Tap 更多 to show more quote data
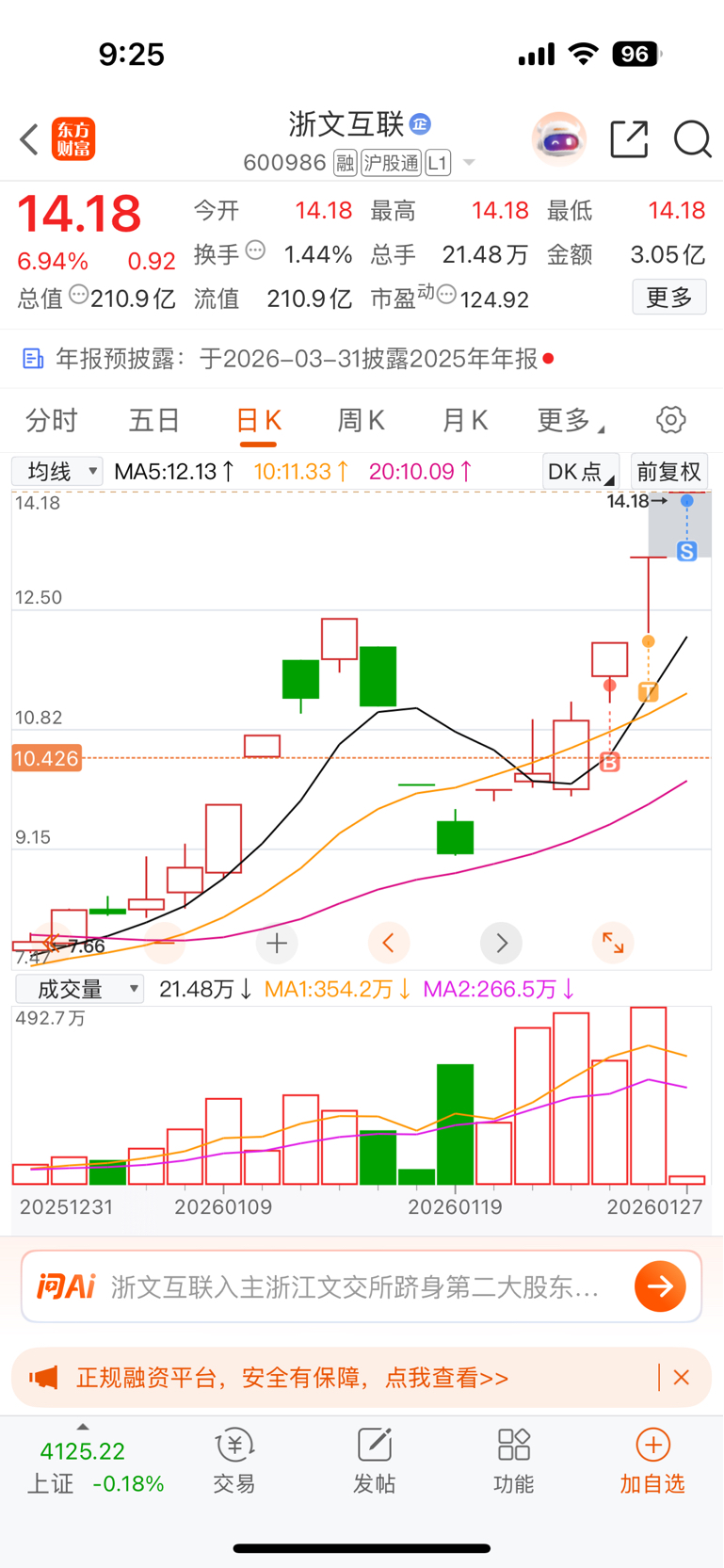 pyautogui.click(x=668, y=298)
